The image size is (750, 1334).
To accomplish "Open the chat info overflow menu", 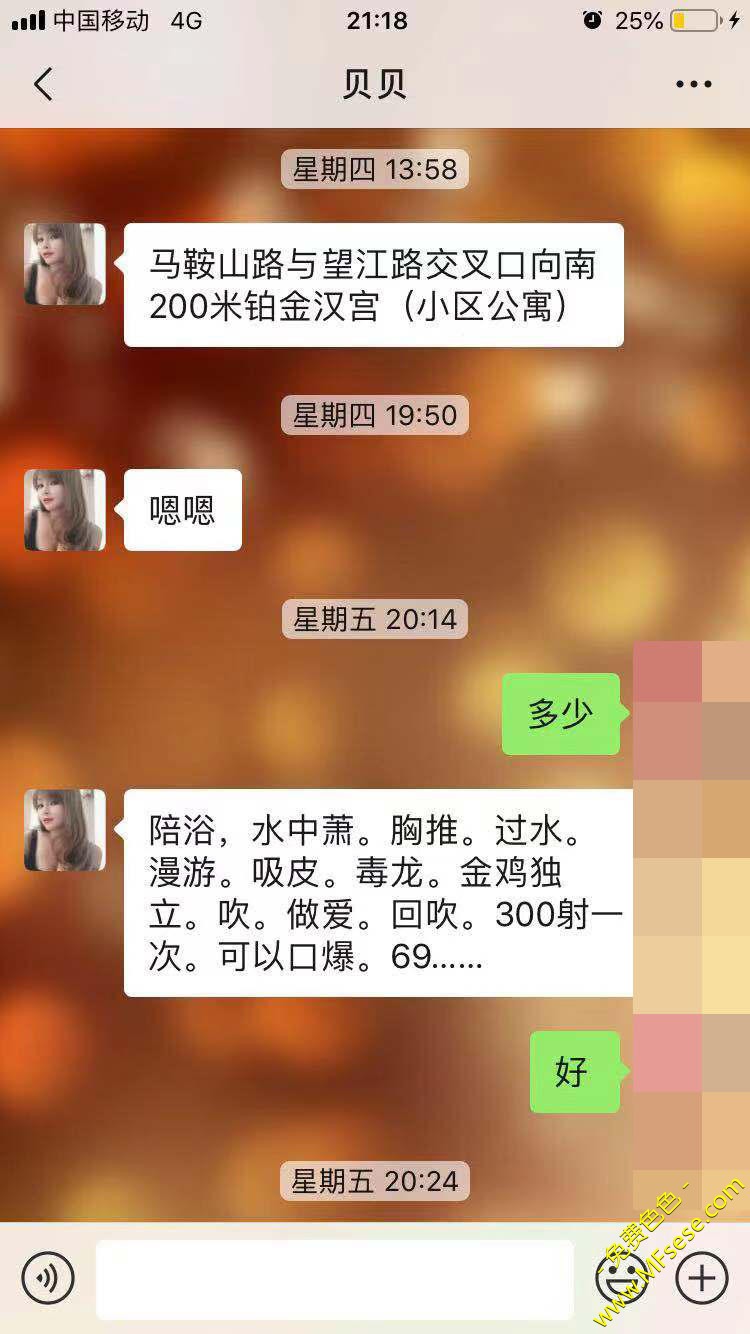I will 693,85.
